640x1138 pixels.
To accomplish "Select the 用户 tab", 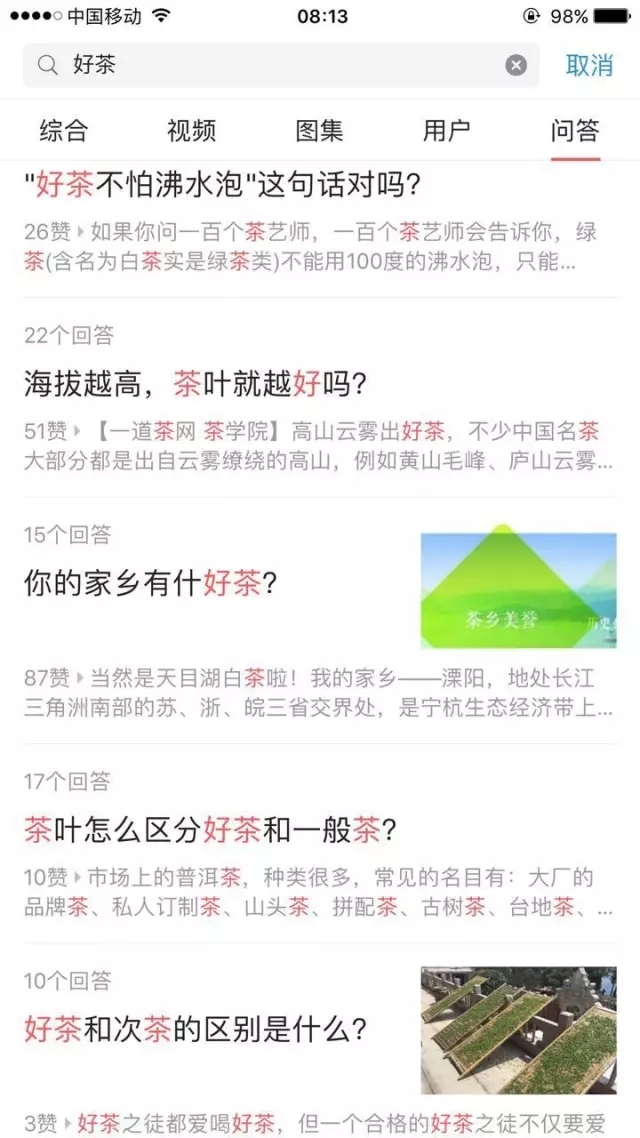I will click(x=447, y=131).
